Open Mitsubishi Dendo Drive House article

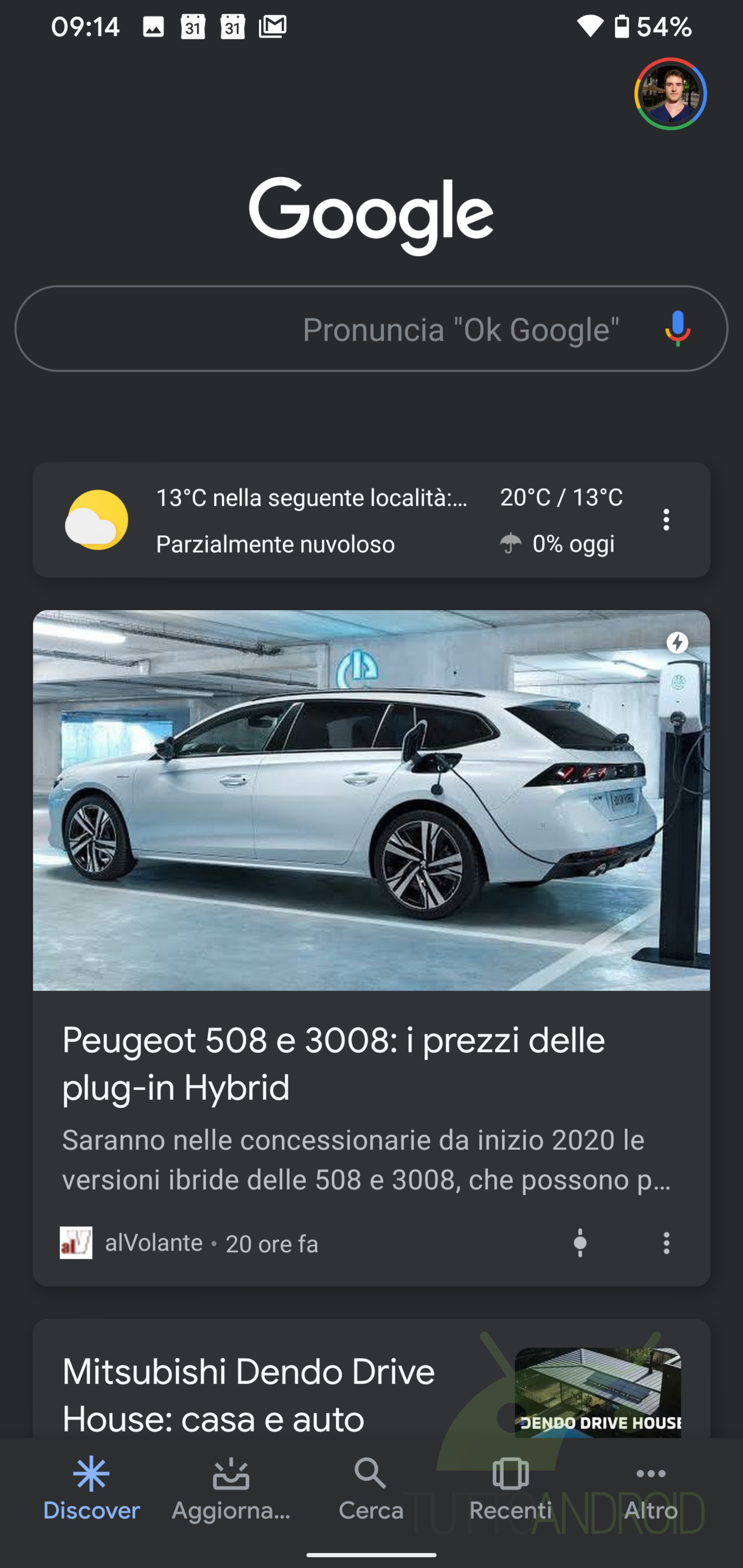click(x=249, y=1394)
